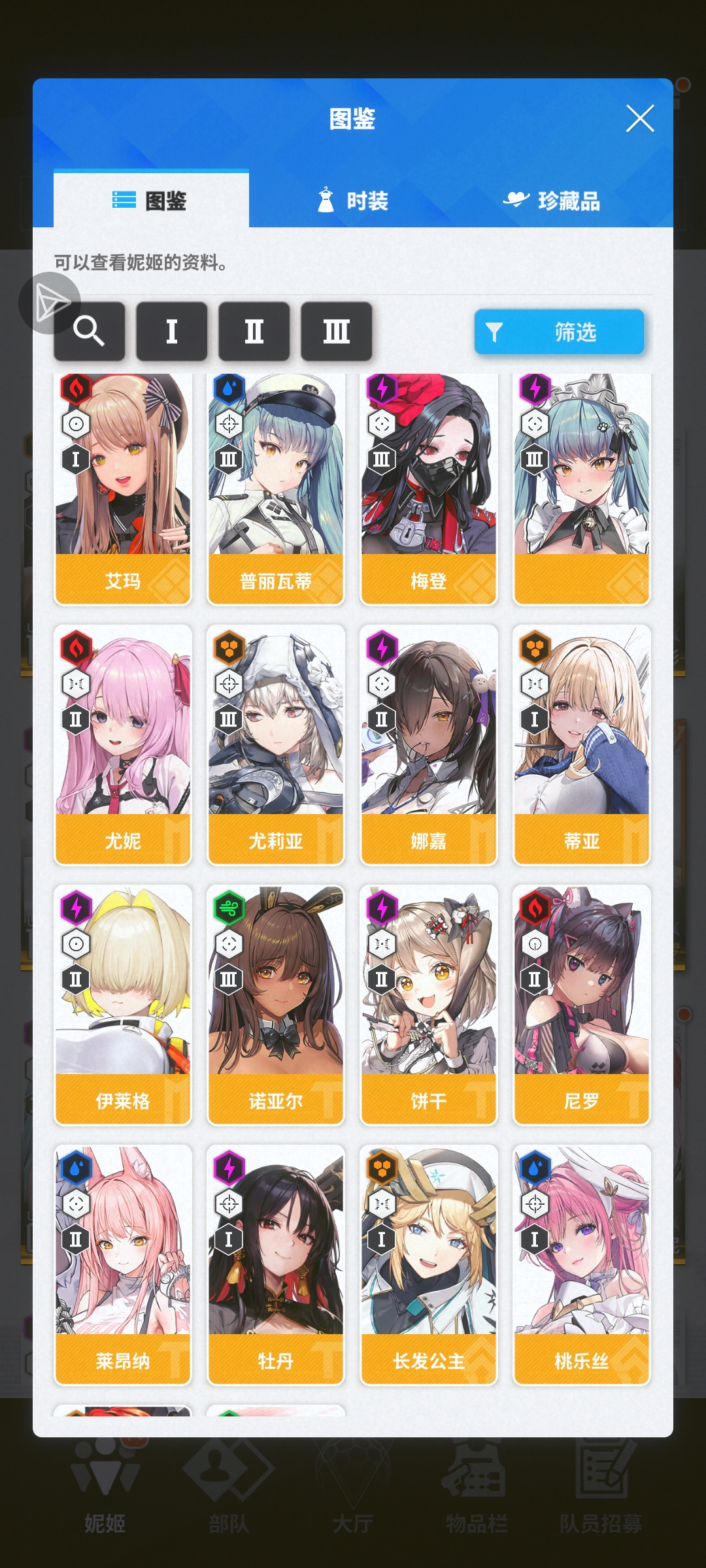
Task: Open 蒂亚 character card
Action: (582, 745)
